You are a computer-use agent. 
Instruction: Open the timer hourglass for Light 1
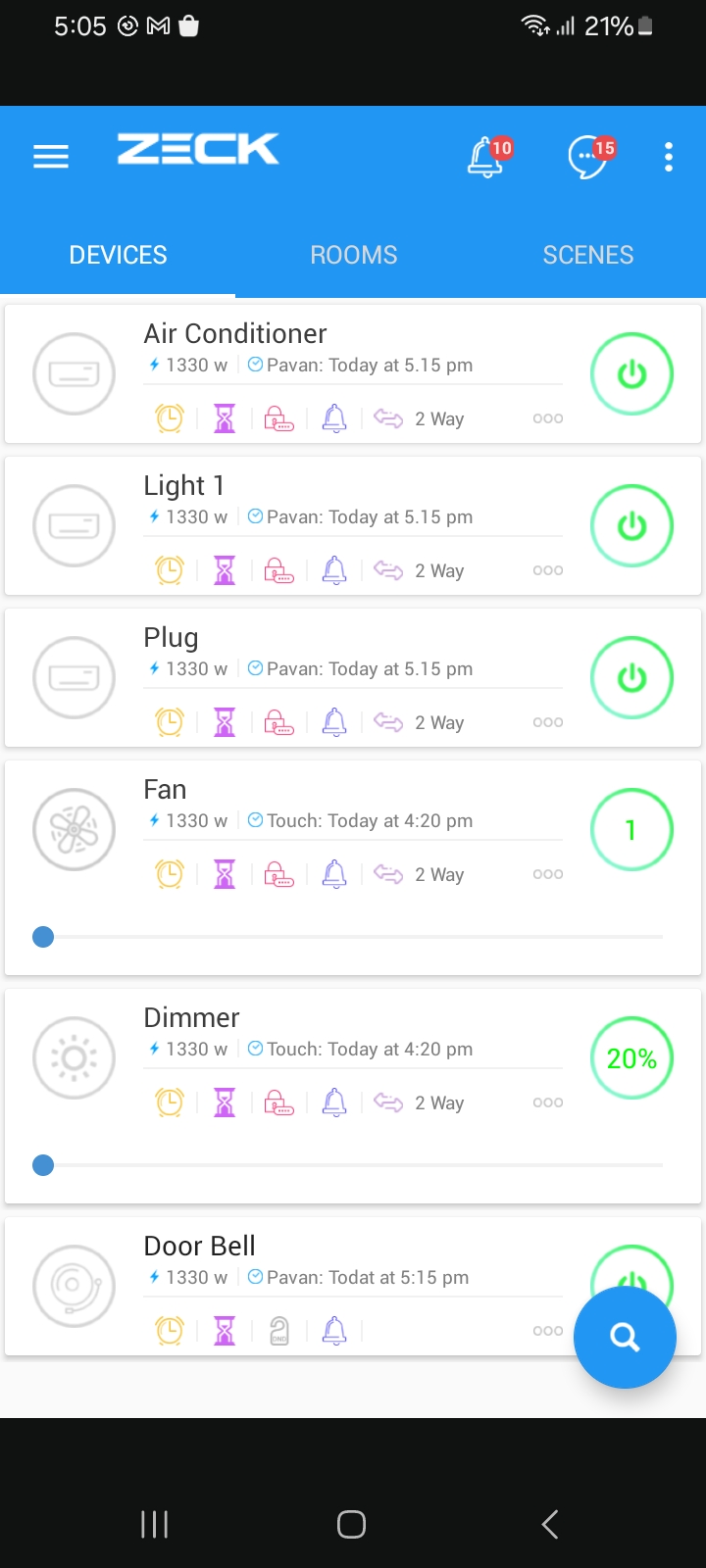click(x=225, y=570)
